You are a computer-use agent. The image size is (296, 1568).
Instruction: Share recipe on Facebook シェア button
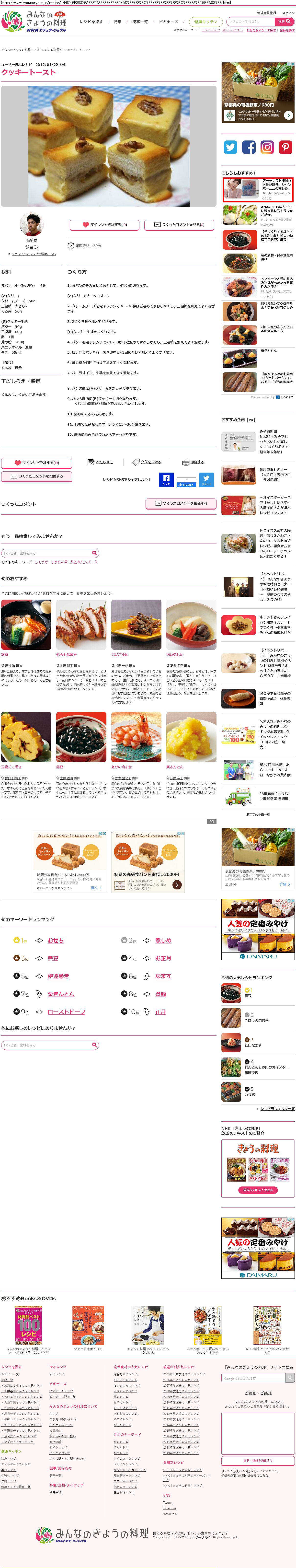tap(166, 480)
